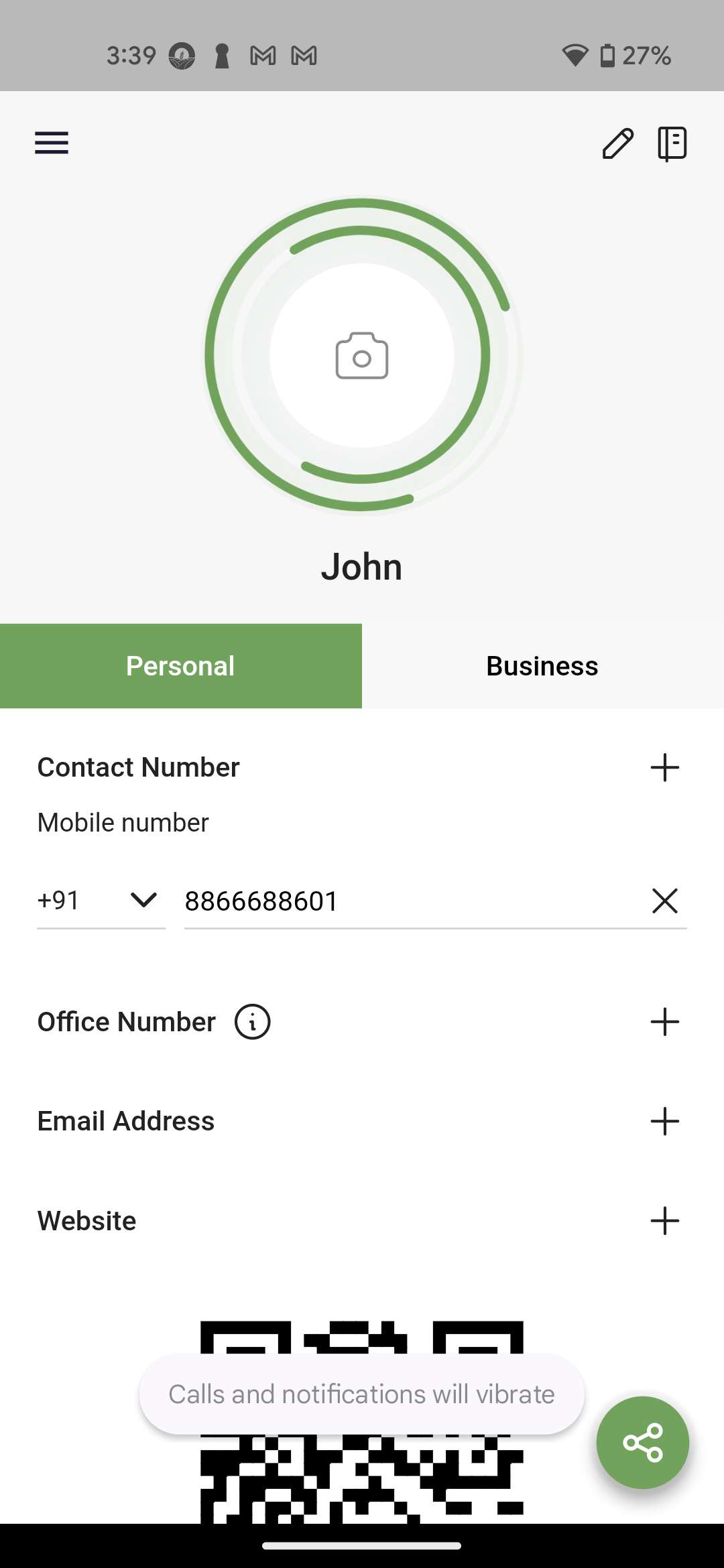This screenshot has height=1568, width=724.
Task: Add an Email Address
Action: [x=664, y=1121]
